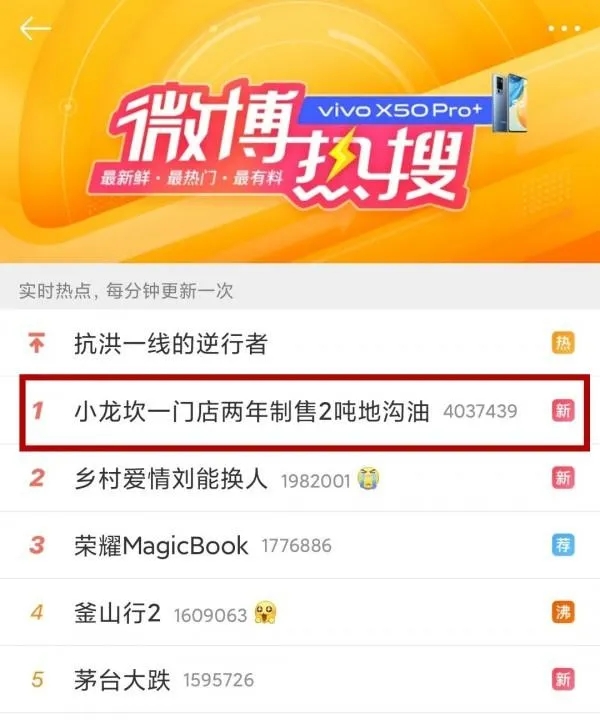Go back using the top arrow
600x728 pixels.
pos(35,28)
